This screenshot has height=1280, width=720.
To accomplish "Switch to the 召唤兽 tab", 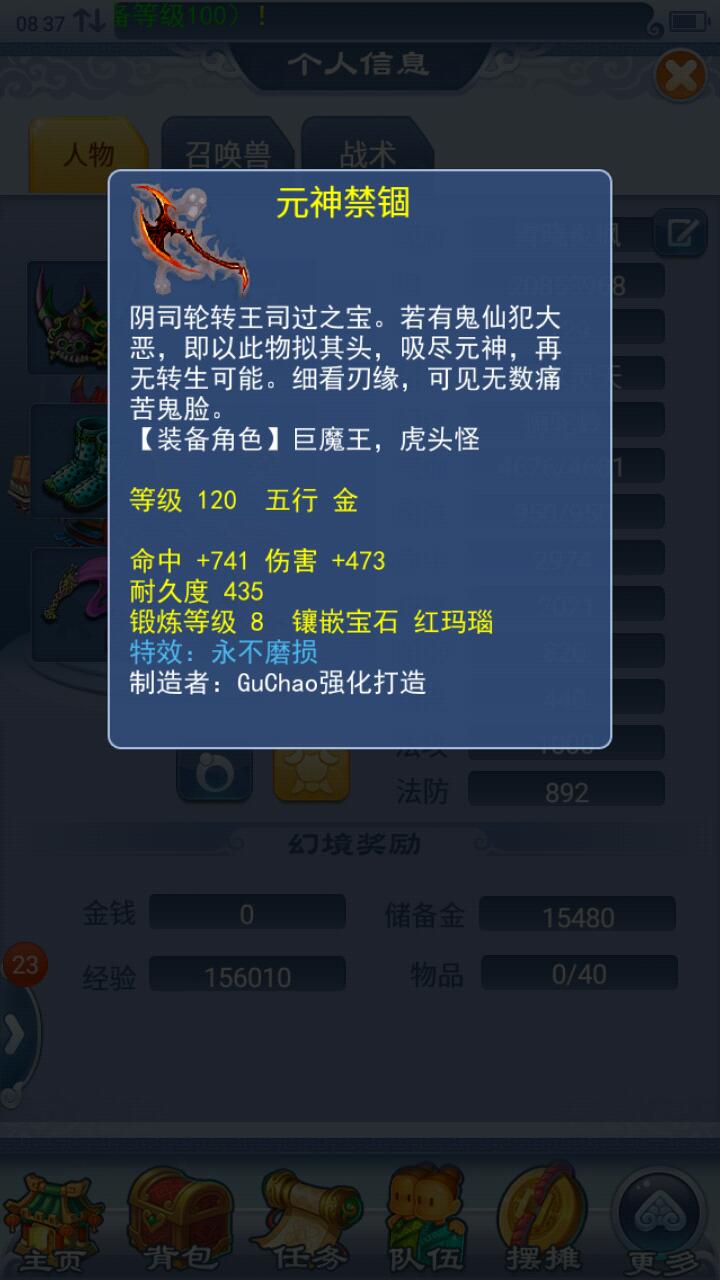I will tap(228, 154).
